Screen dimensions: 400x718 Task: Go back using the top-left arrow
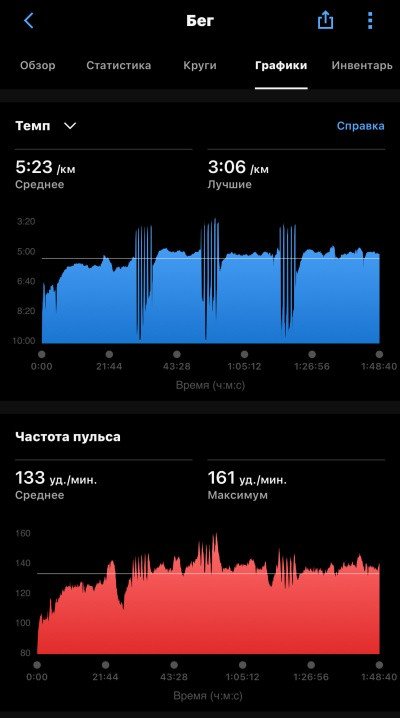28,21
